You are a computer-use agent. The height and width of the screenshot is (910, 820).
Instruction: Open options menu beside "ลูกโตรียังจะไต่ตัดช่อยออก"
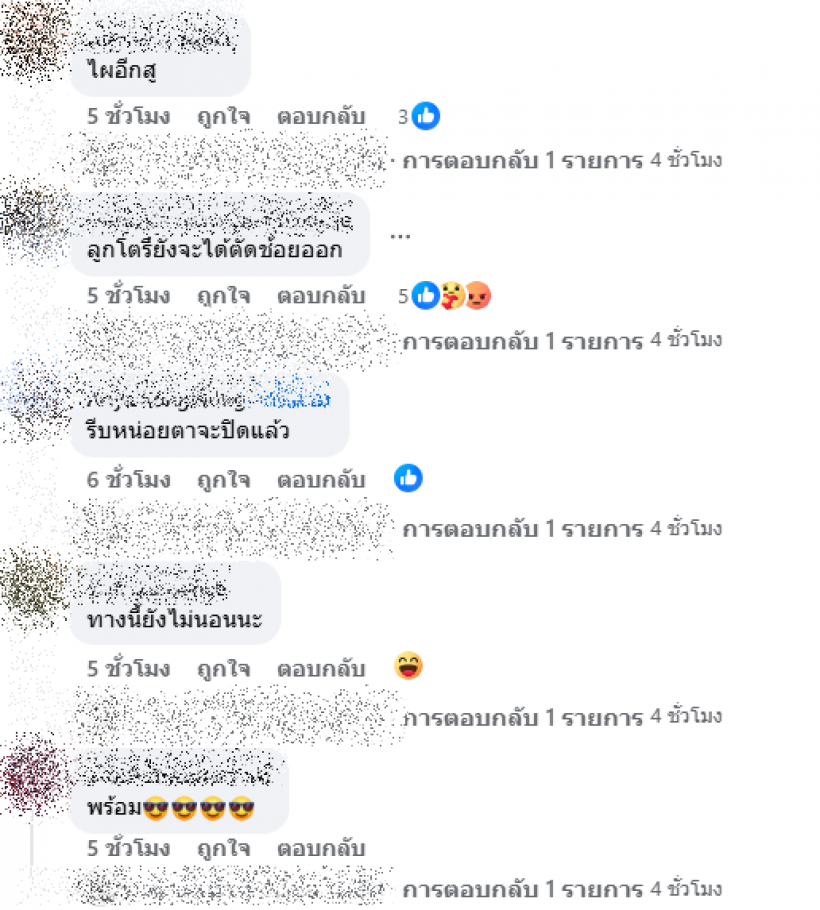tap(400, 235)
